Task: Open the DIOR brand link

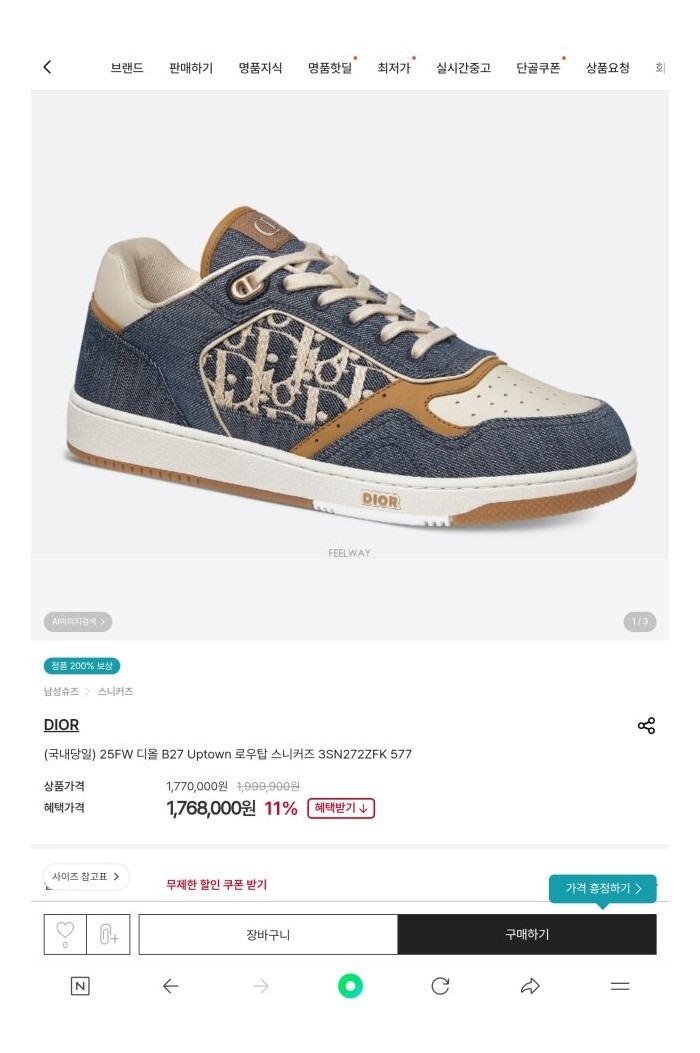Action: tap(61, 725)
